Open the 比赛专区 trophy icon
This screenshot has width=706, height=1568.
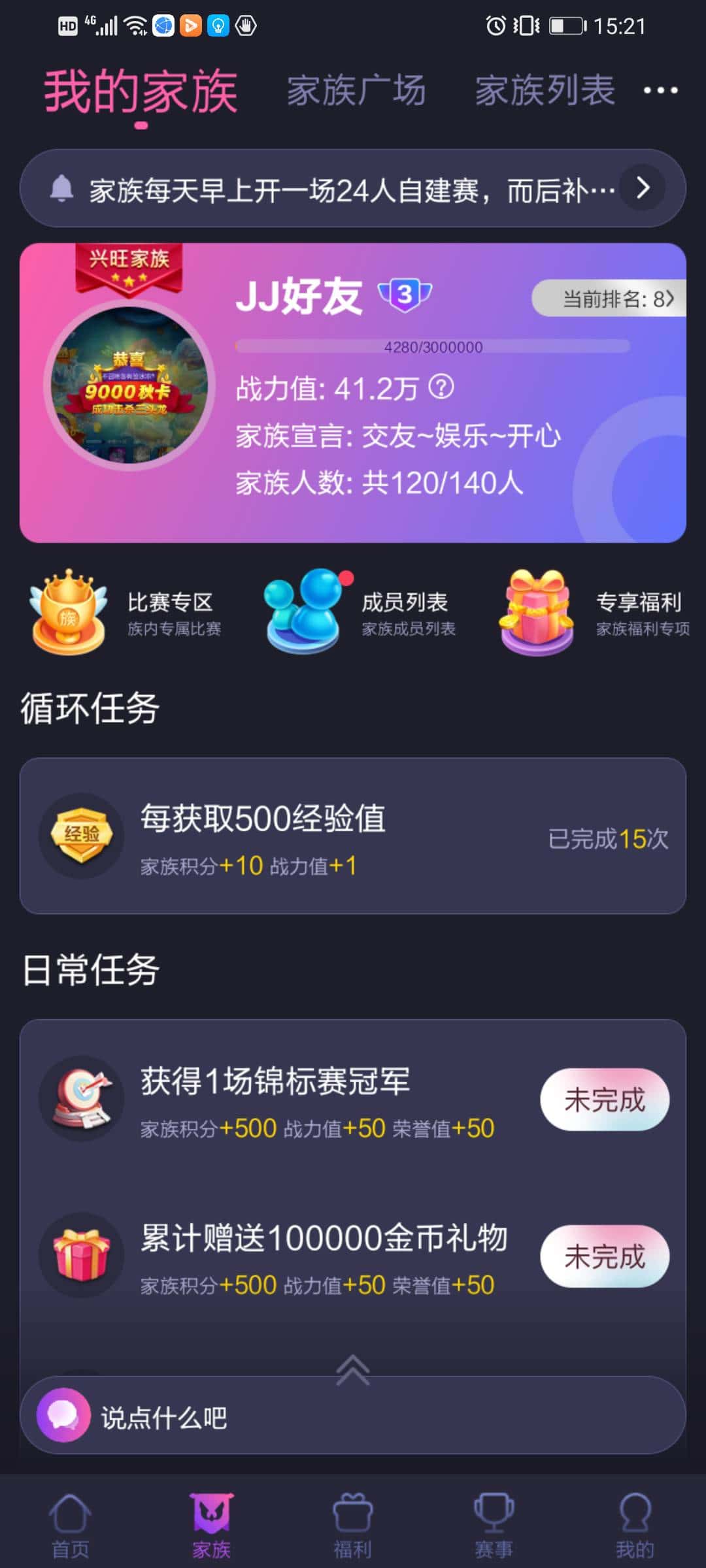[69, 611]
